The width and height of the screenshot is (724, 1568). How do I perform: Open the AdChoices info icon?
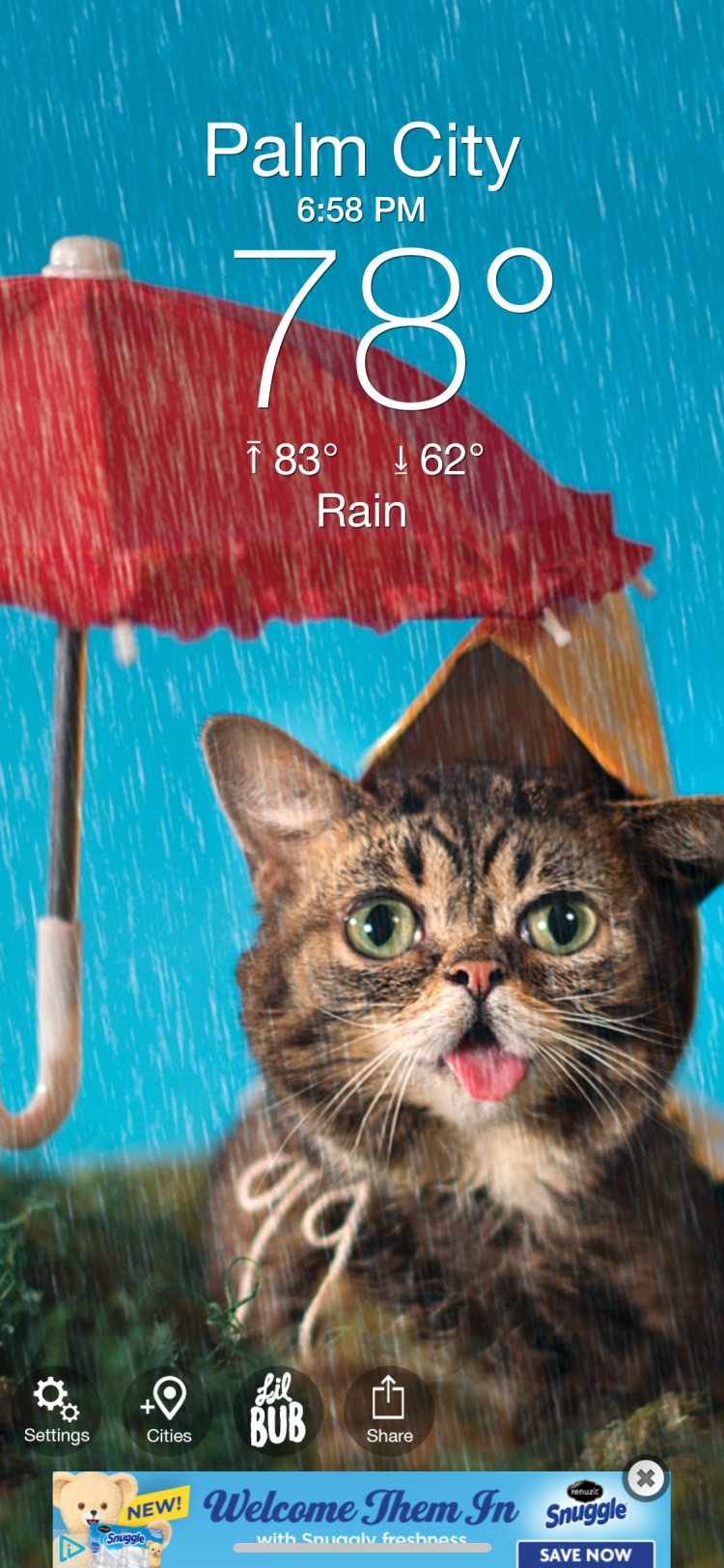(x=70, y=1549)
